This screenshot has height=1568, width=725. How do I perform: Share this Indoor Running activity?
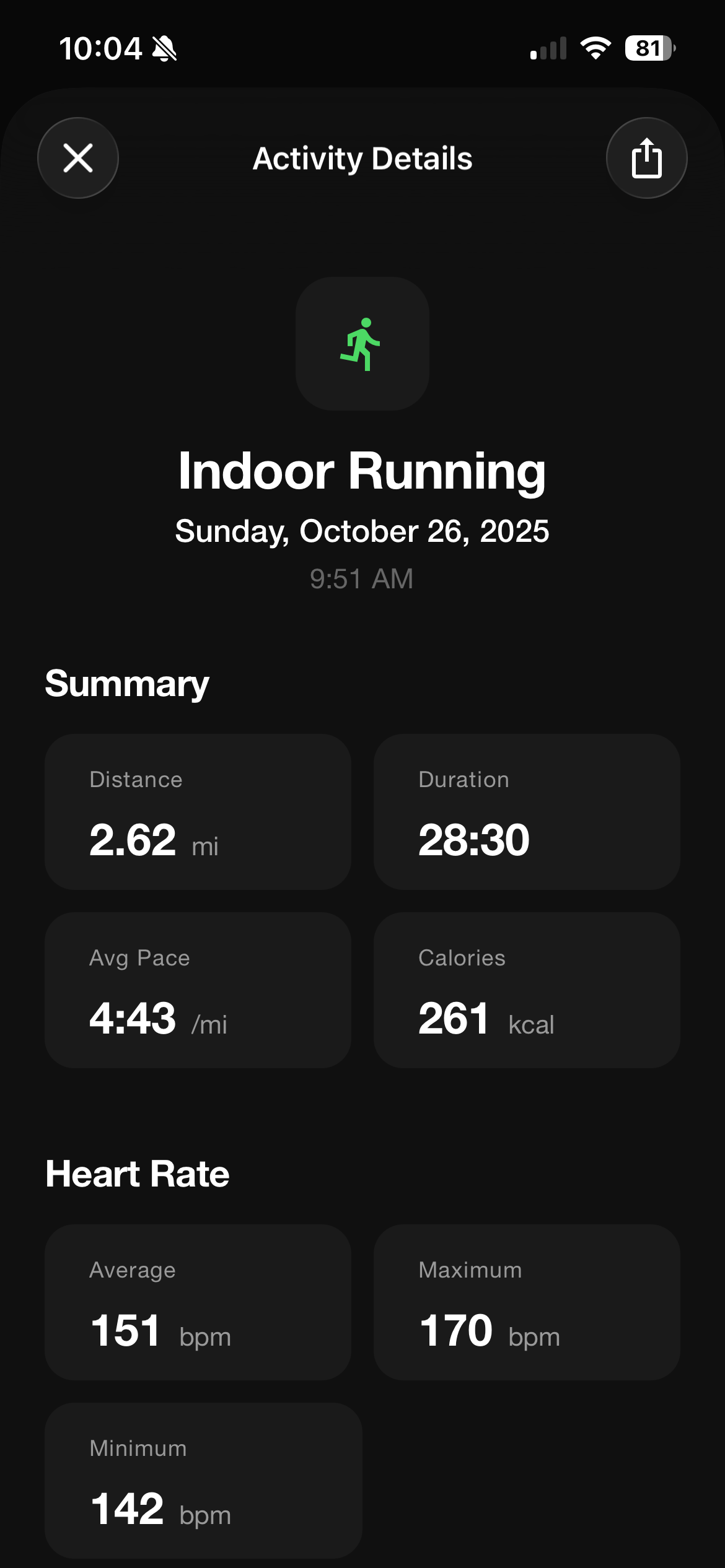tap(646, 158)
